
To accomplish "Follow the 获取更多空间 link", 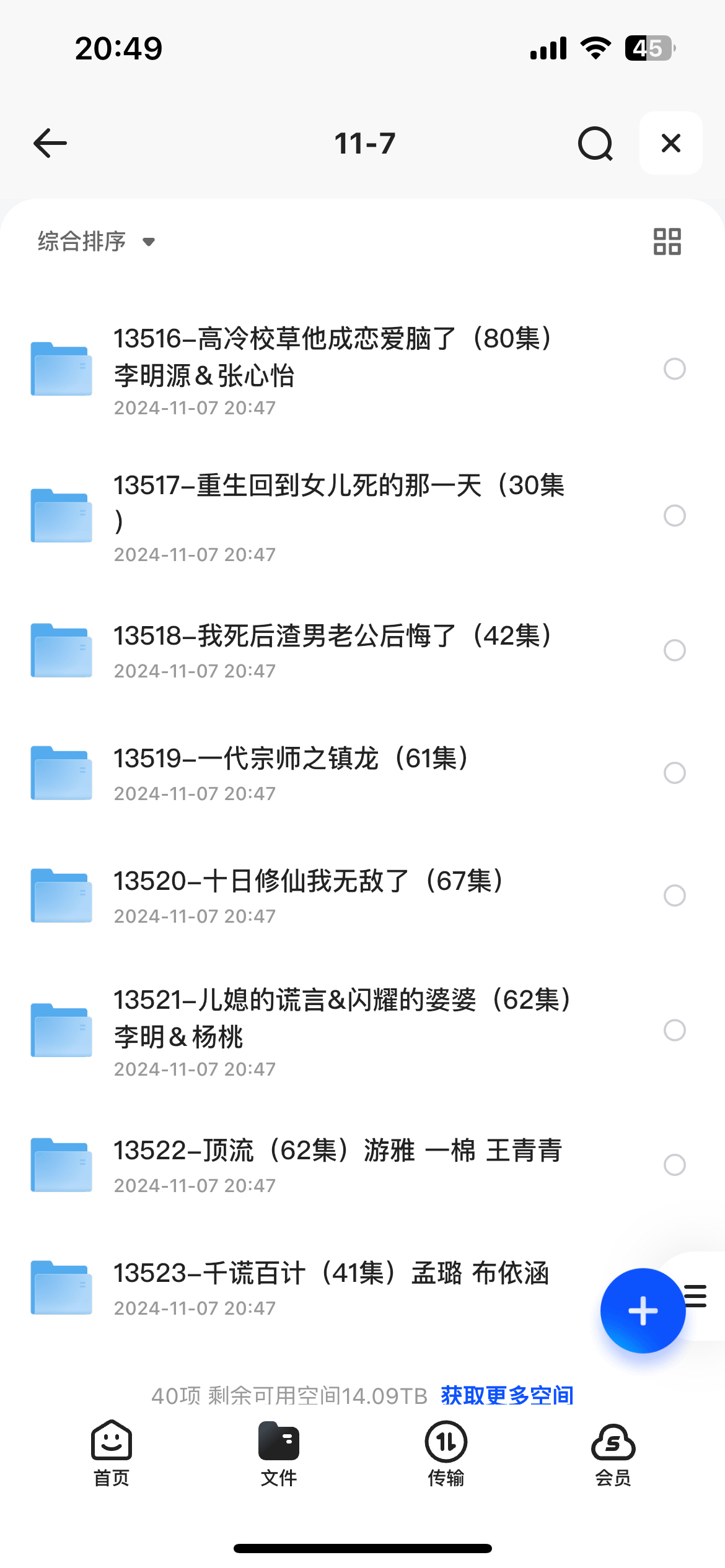I will pyautogui.click(x=507, y=1395).
